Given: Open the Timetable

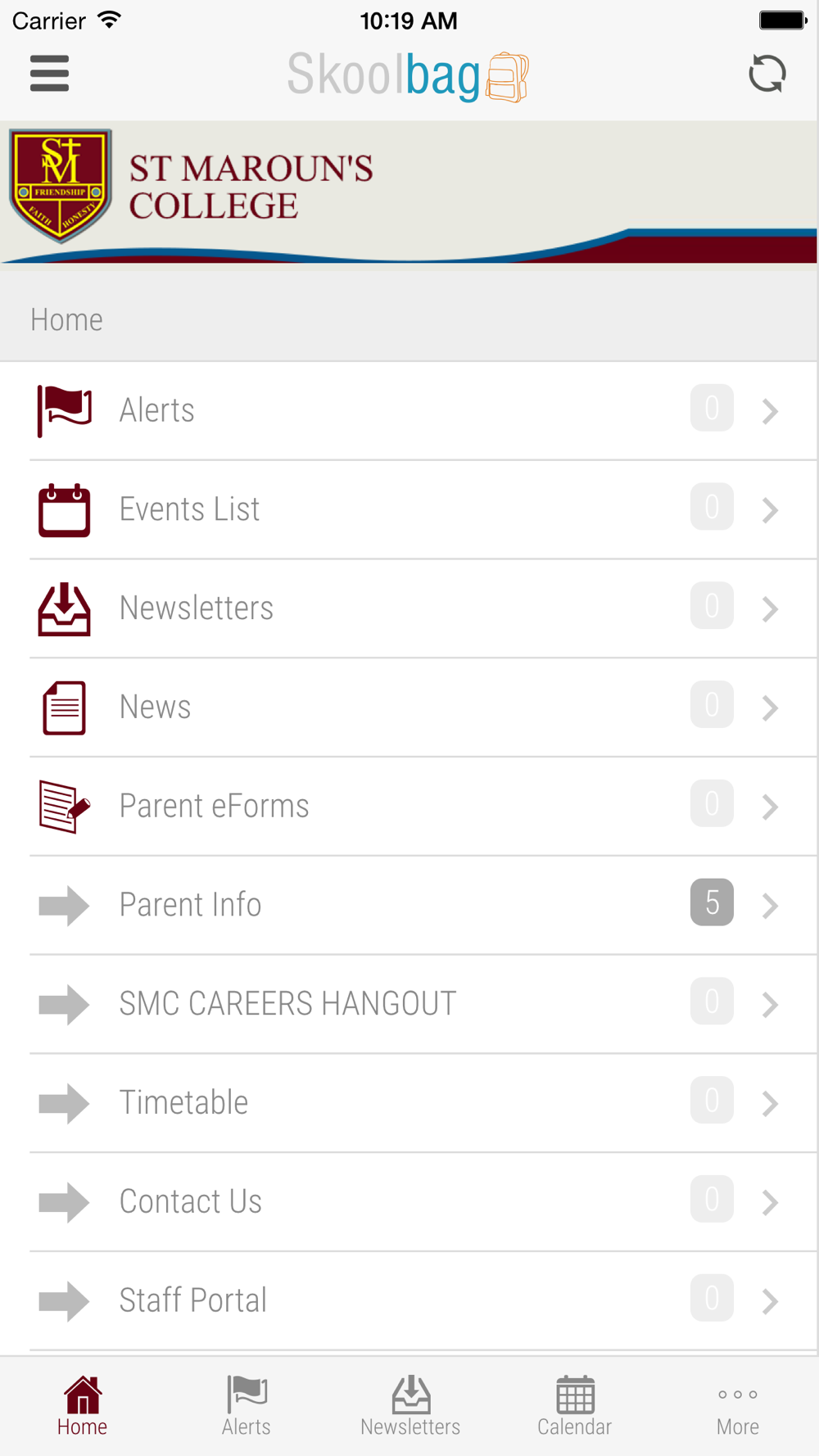Looking at the screenshot, I should (x=409, y=1103).
